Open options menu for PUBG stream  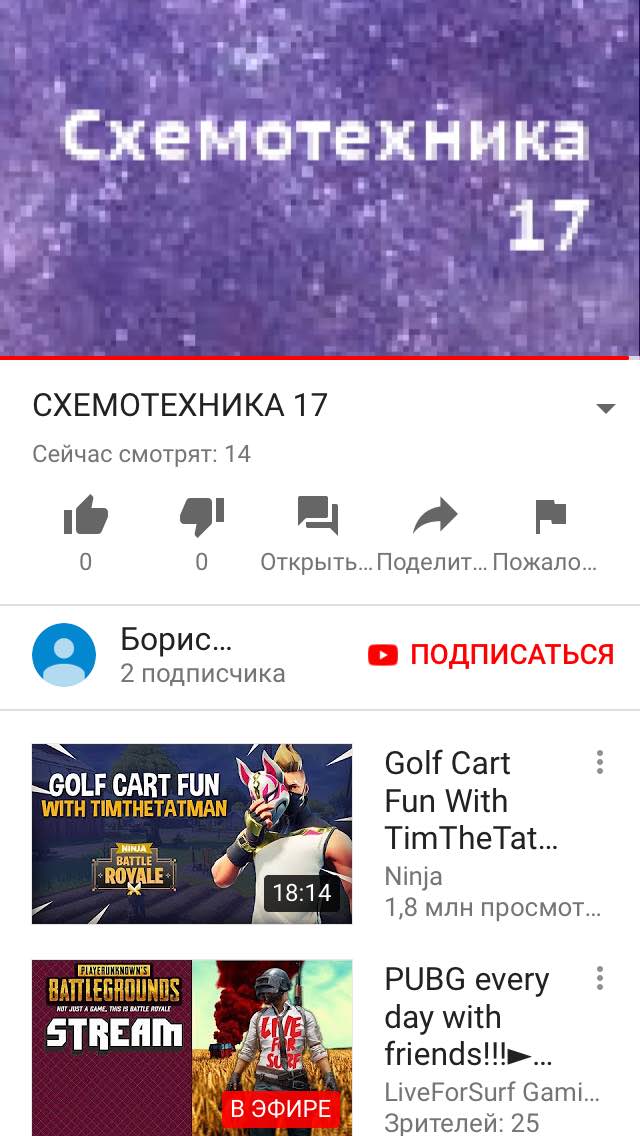(x=599, y=978)
